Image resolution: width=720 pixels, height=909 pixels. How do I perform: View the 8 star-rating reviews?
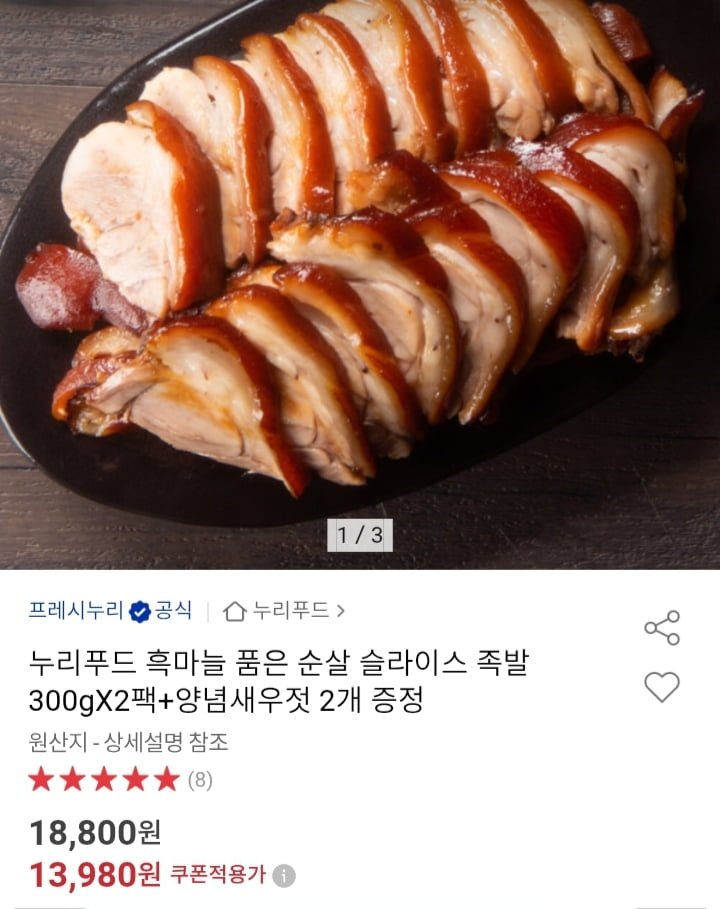[120, 779]
